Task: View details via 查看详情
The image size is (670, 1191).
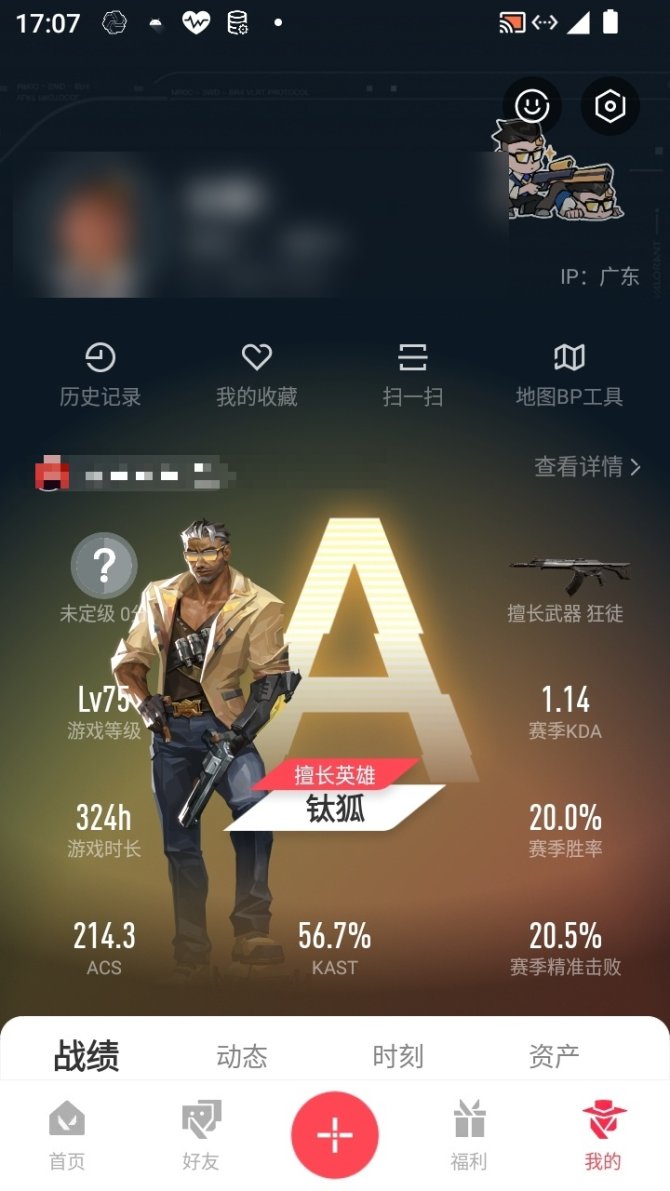Action: click(587, 466)
